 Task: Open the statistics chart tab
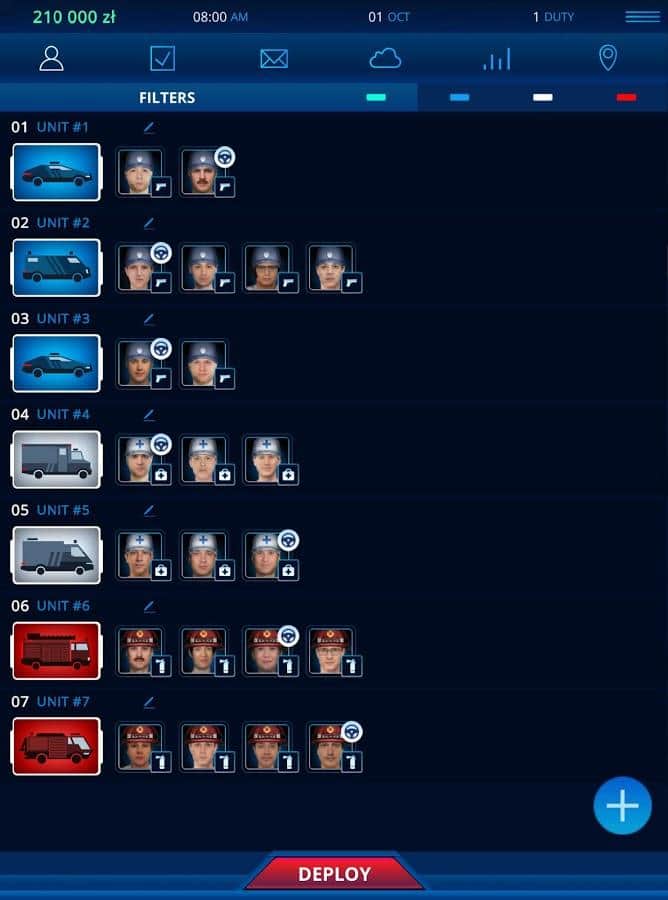pos(496,59)
